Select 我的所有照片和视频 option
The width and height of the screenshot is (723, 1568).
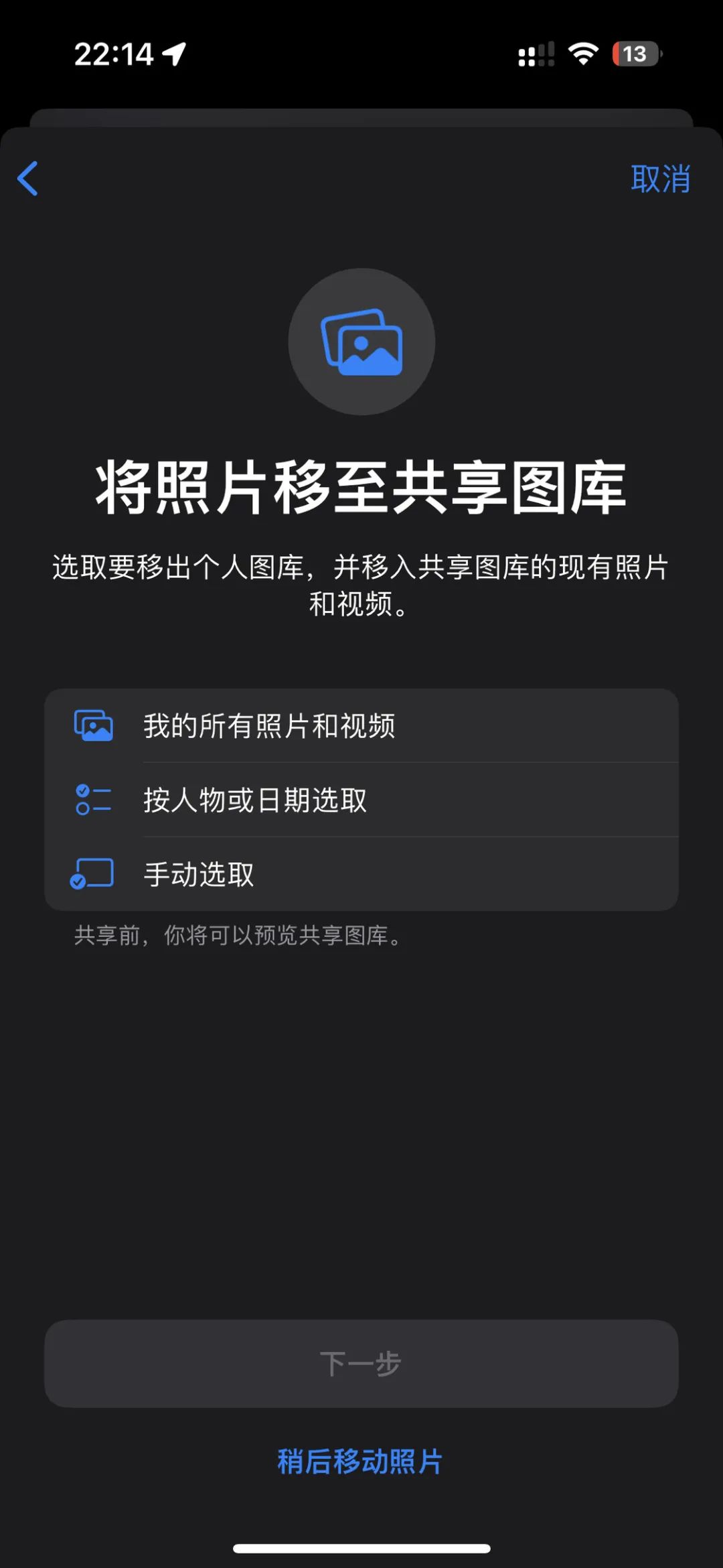361,726
